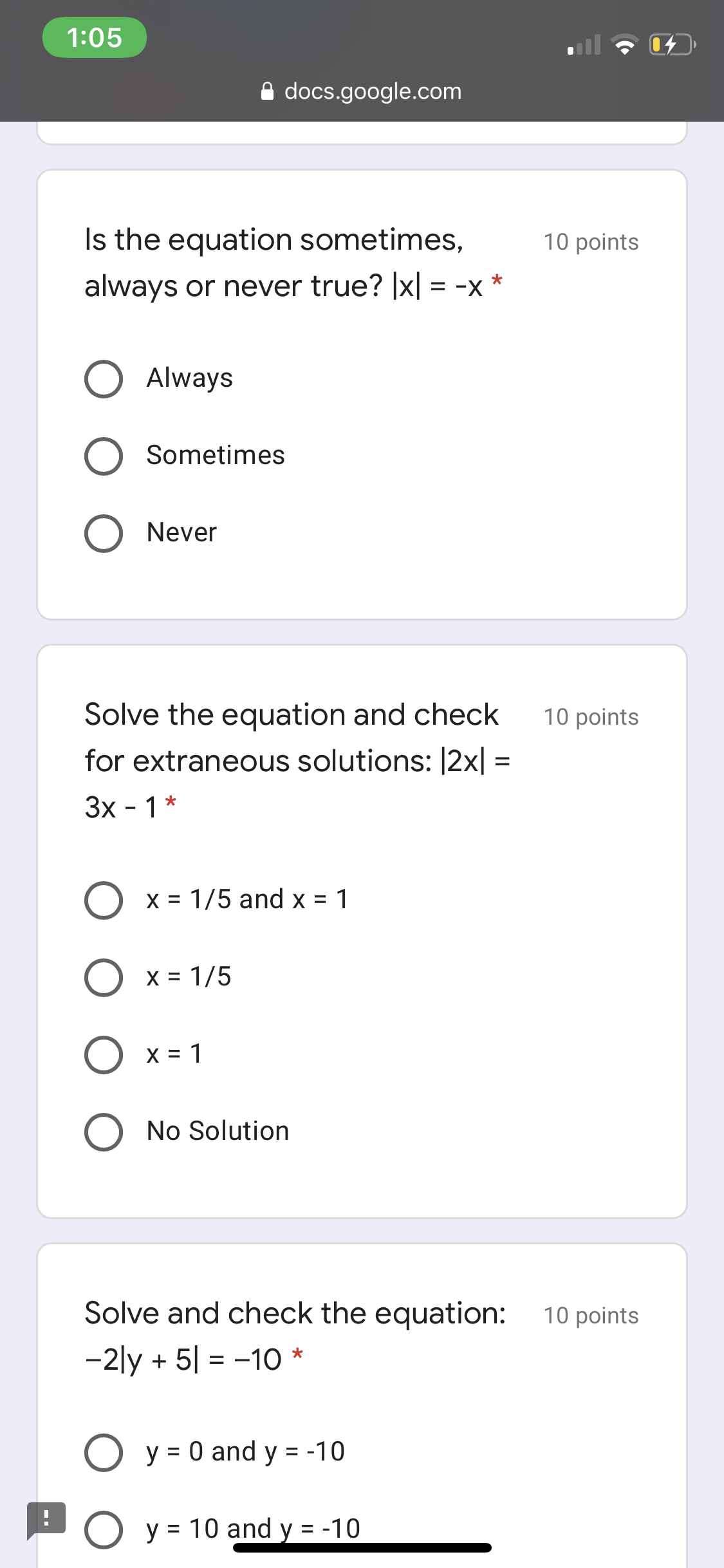Select No Solution for the second question
The width and height of the screenshot is (724, 1568).
coord(104,1132)
